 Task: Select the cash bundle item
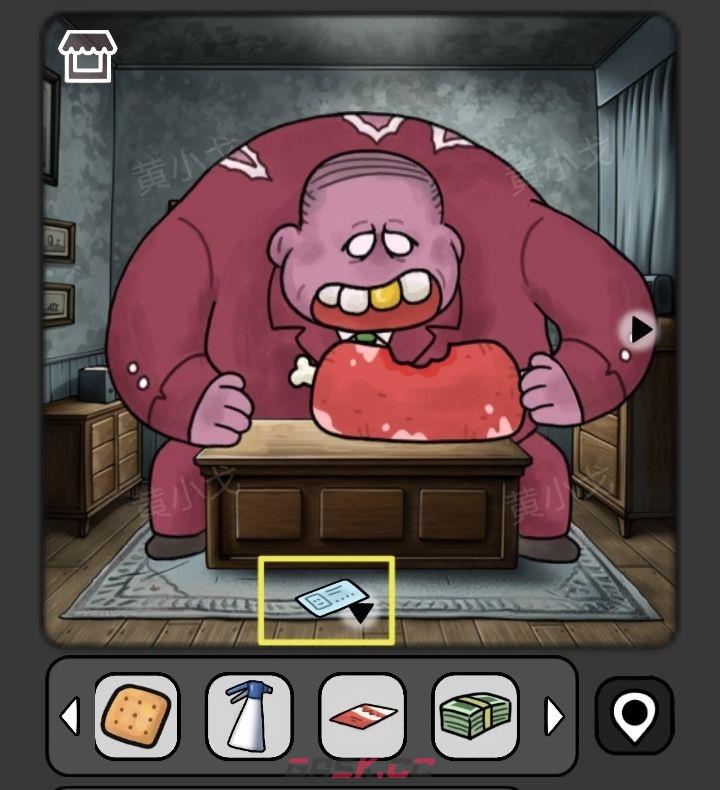475,716
